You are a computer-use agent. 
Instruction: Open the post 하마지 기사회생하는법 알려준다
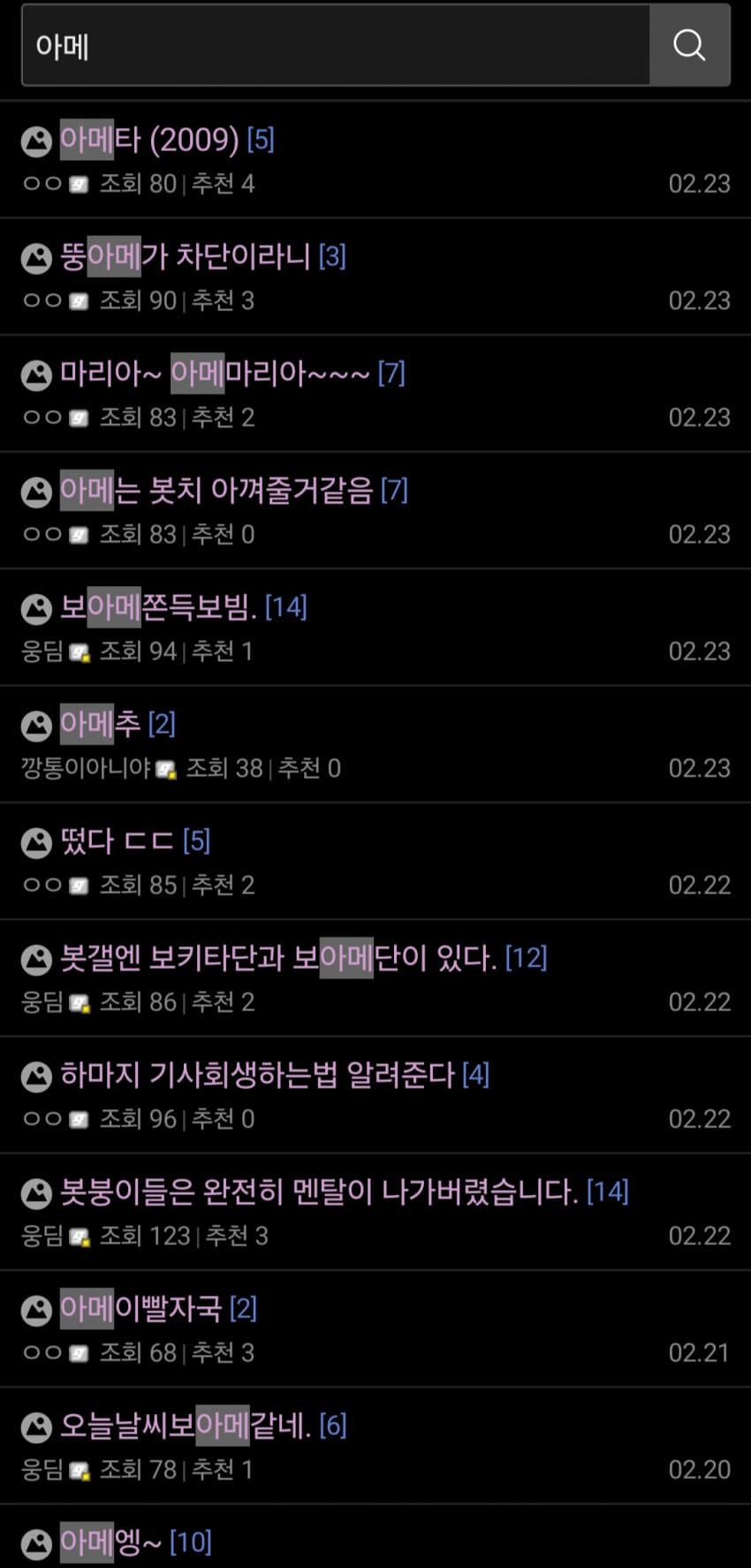pyautogui.click(x=257, y=1075)
